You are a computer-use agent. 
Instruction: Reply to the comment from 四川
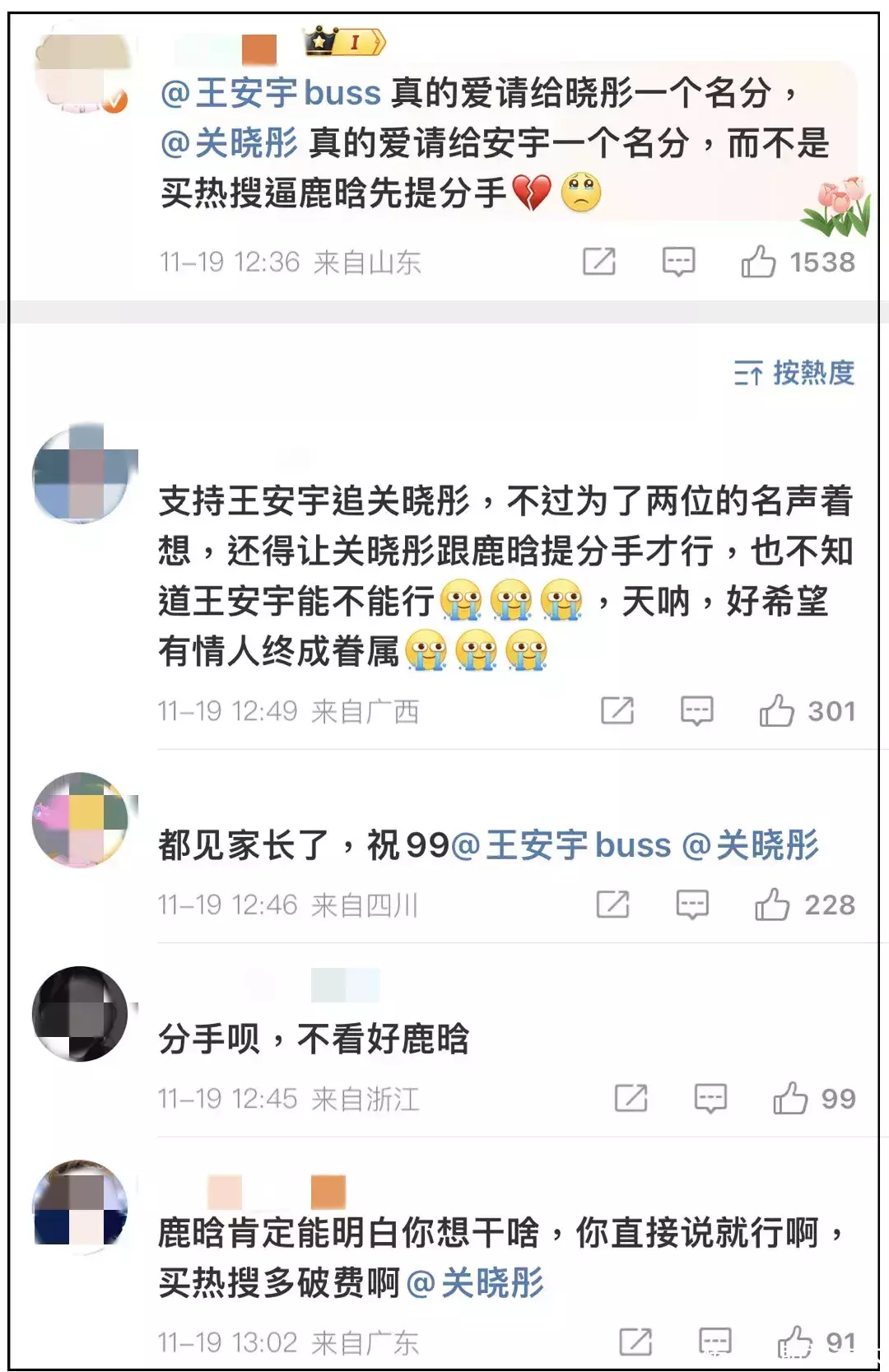pos(692,905)
